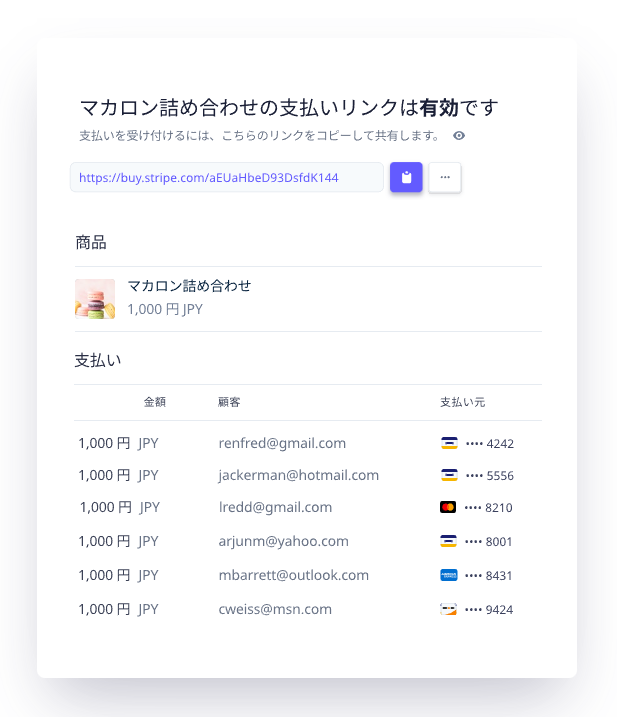This screenshot has width=617, height=717.
Task: Open the payment from renfred@gmail.com
Action: coord(282,443)
